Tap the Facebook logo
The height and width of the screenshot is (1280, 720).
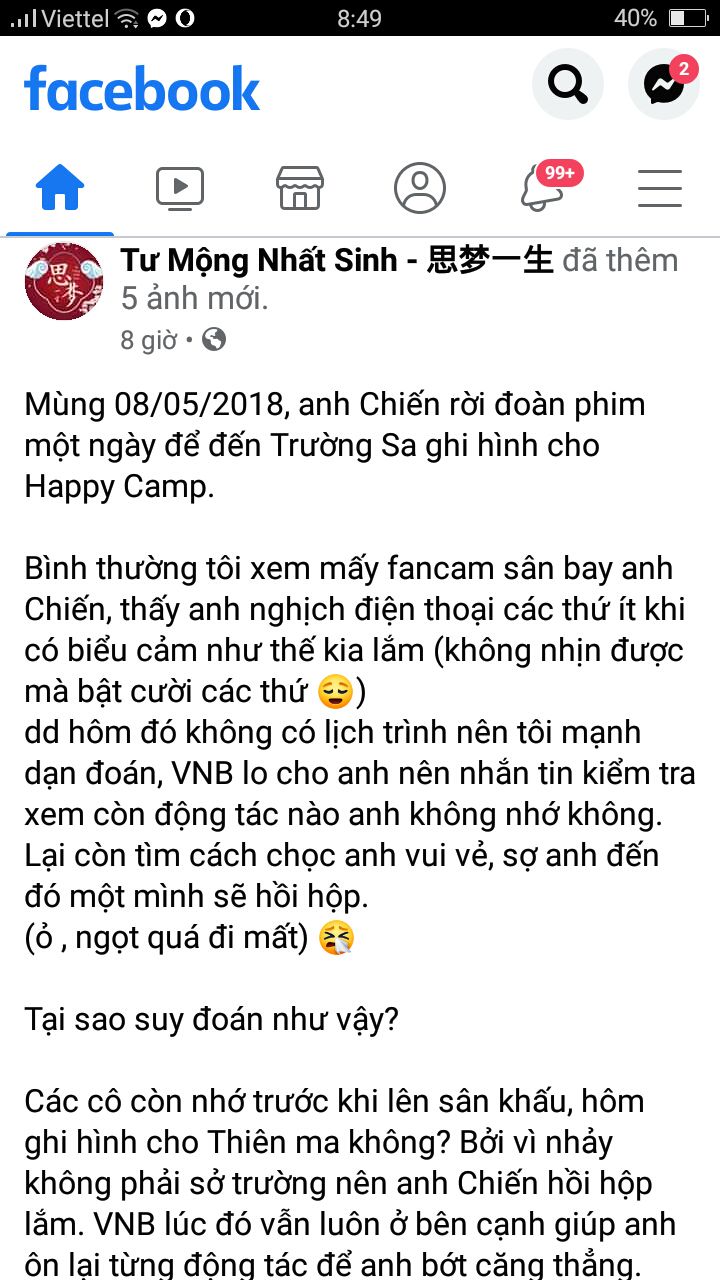(x=142, y=88)
